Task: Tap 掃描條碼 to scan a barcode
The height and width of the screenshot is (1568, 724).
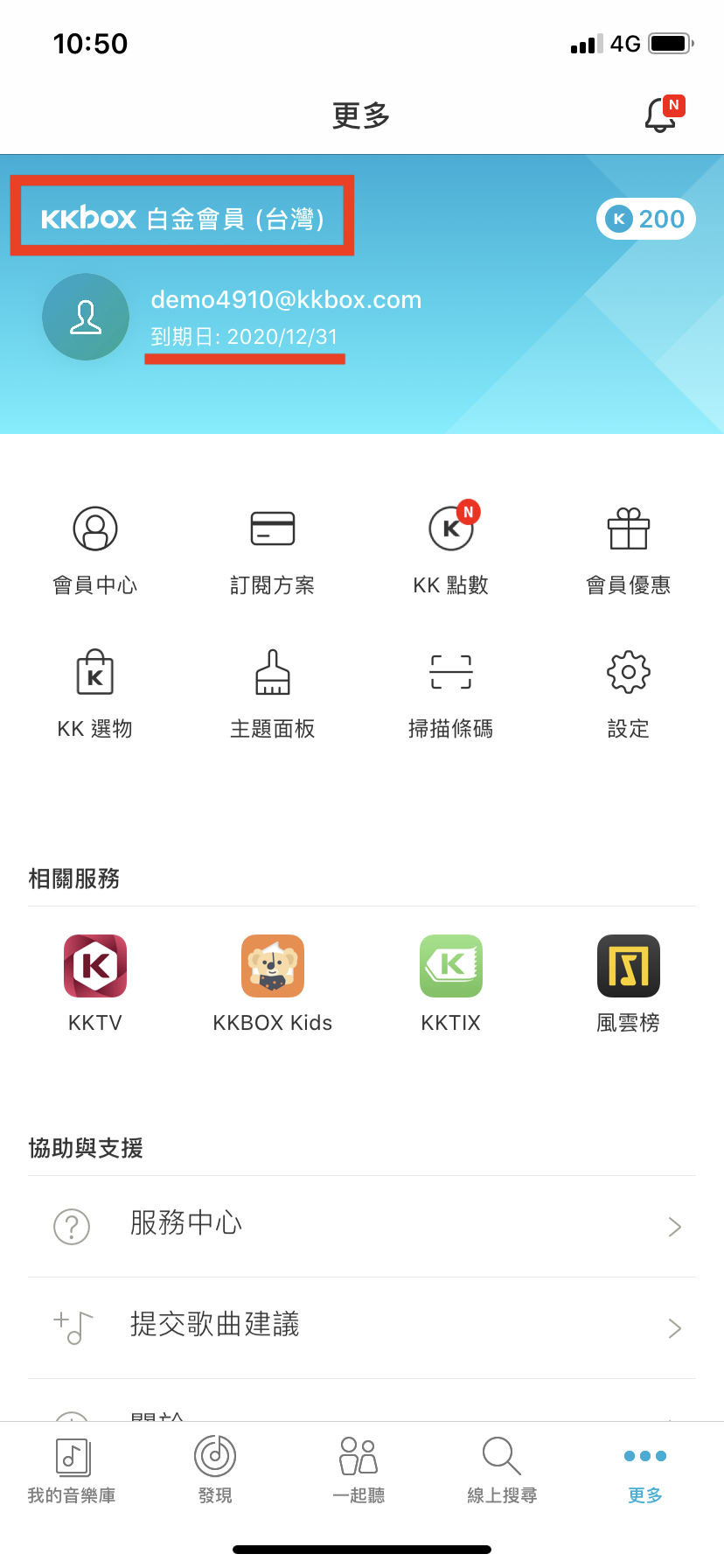Action: tap(451, 692)
